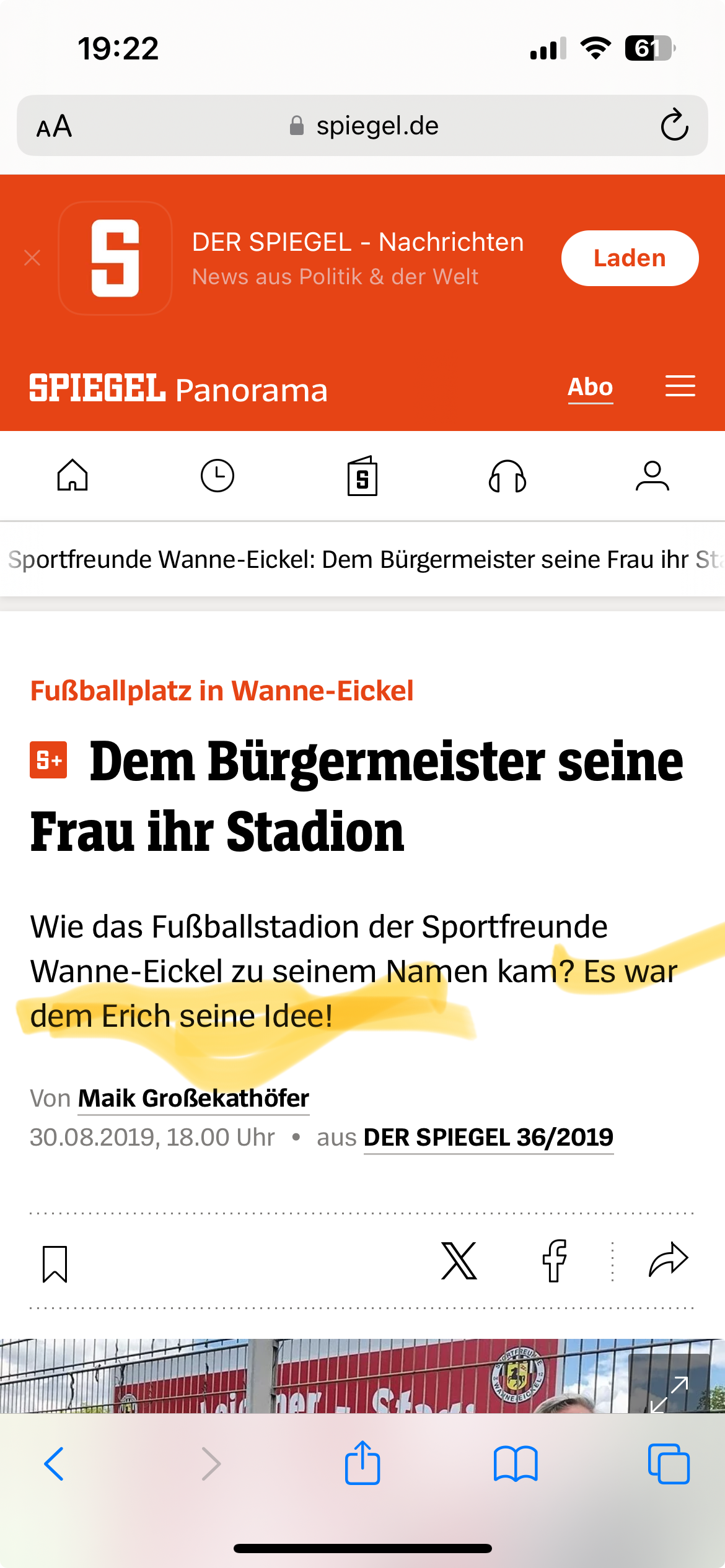Open DER SPIEGEL 36/2019 issue link

click(x=488, y=1138)
